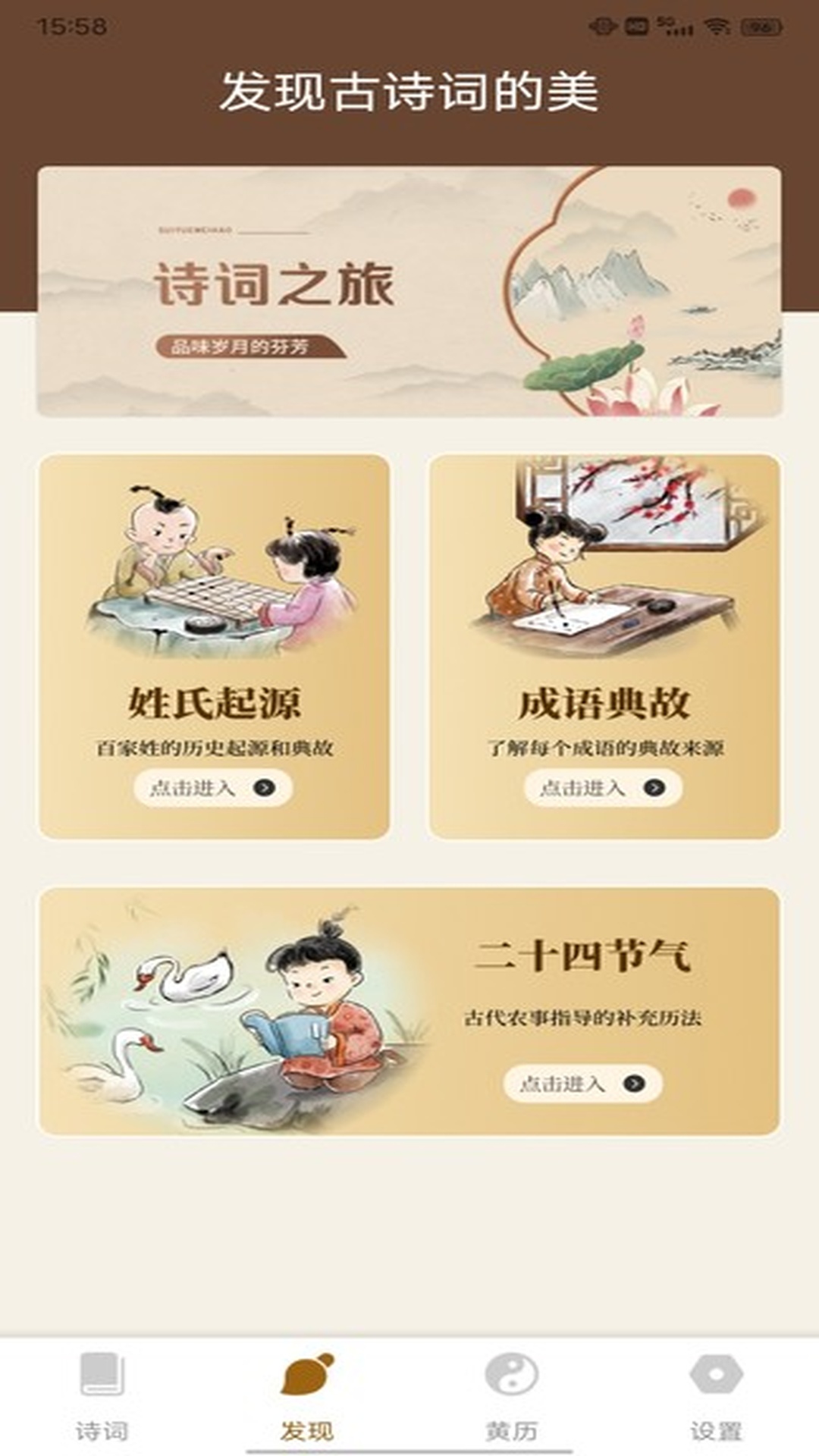This screenshot has height=1456, width=819.
Task: Open the 诗词之旅 banner
Action: [409, 292]
